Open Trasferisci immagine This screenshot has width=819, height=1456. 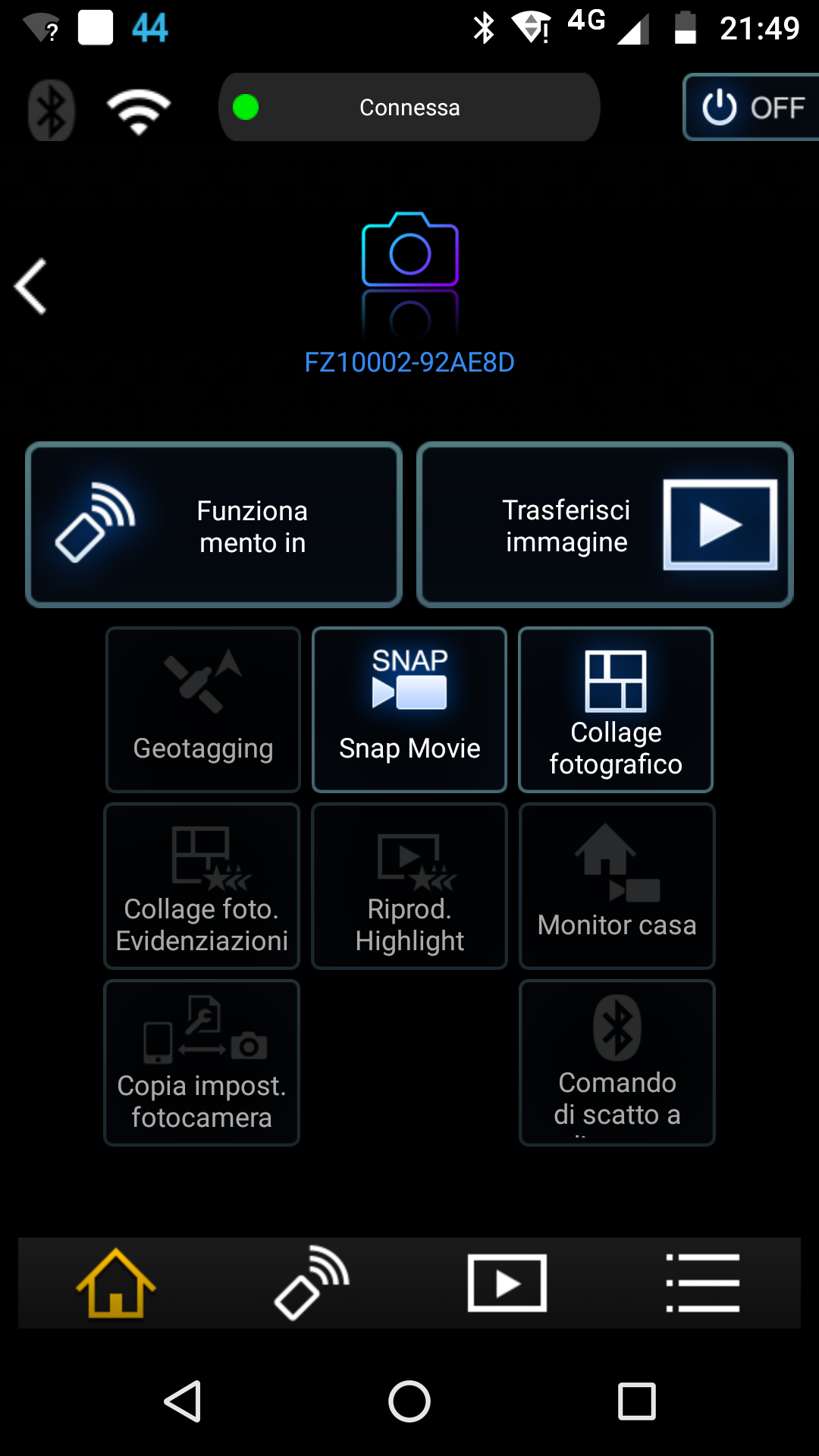tap(604, 526)
